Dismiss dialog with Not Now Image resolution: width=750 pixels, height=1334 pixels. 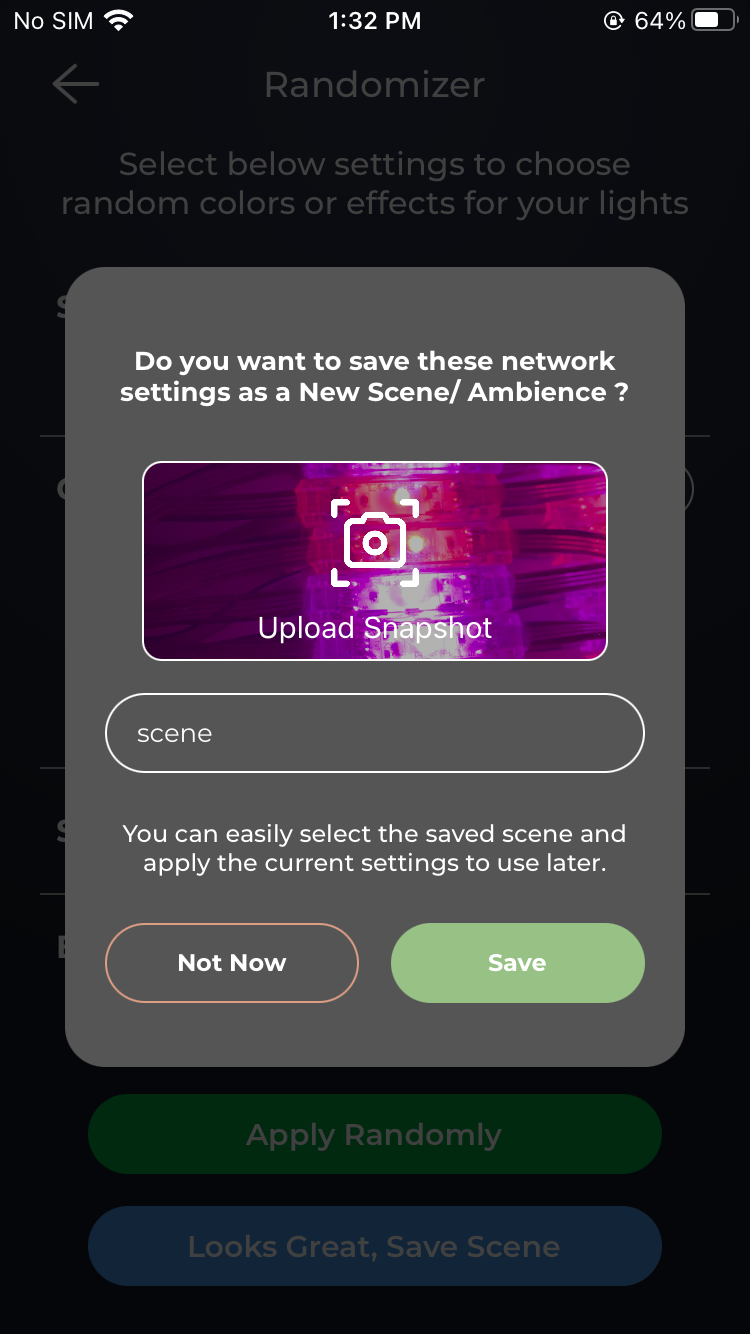pyautogui.click(x=232, y=963)
